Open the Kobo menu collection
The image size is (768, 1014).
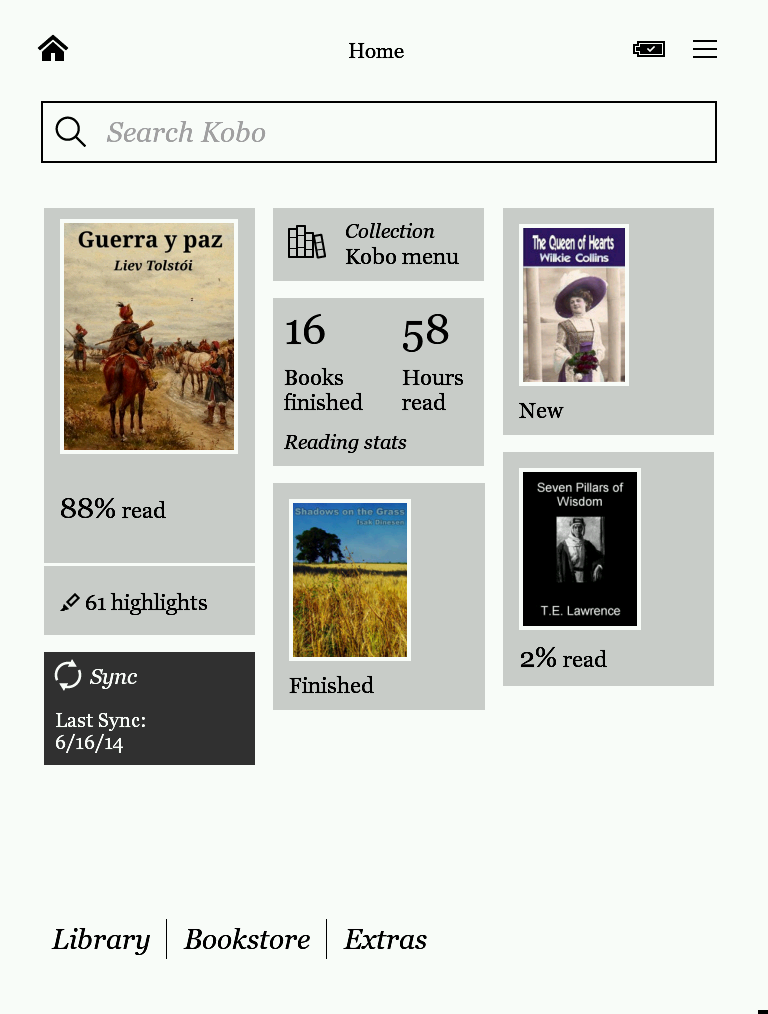[x=378, y=244]
